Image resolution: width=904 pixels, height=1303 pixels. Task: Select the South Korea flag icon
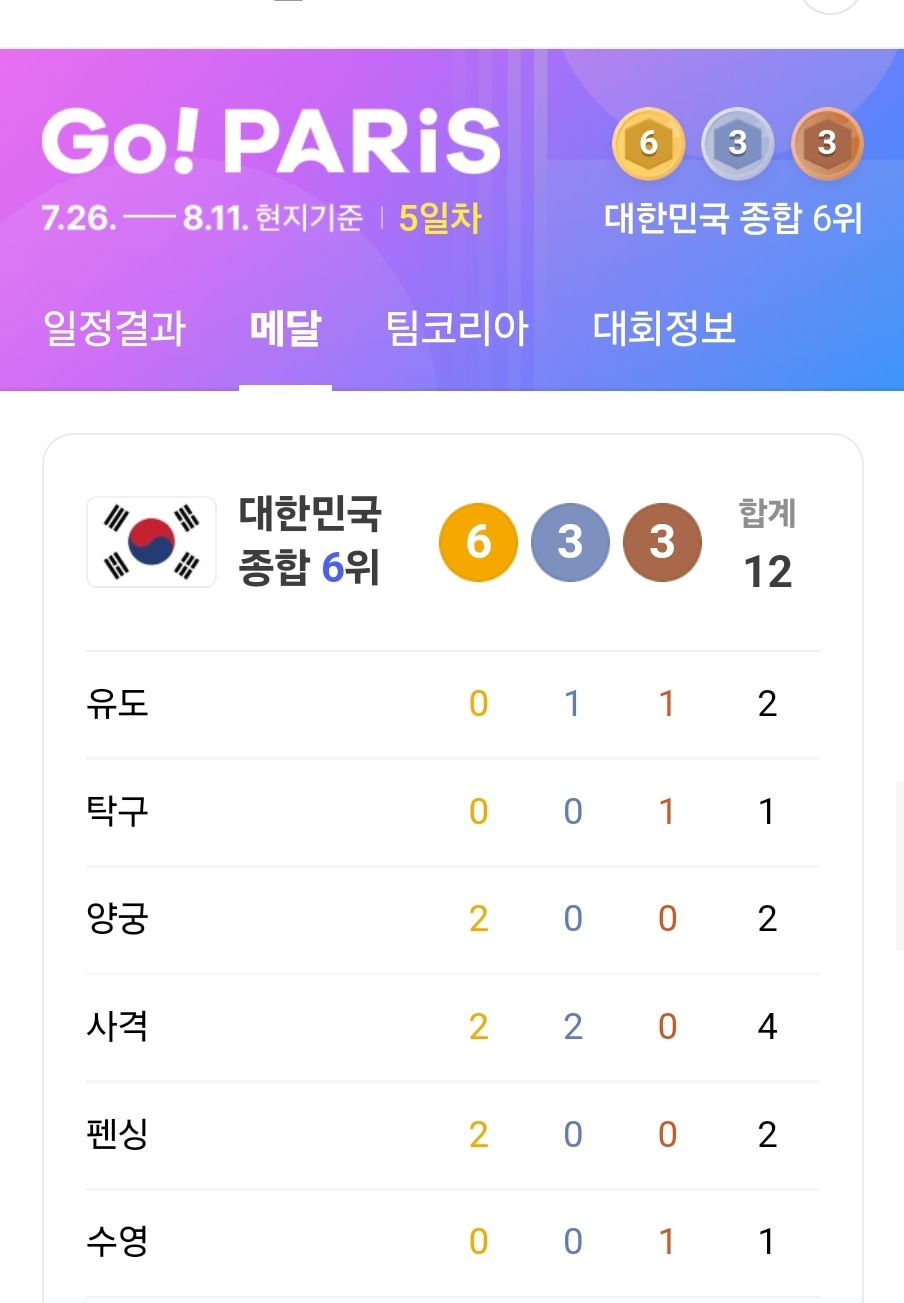tap(151, 542)
